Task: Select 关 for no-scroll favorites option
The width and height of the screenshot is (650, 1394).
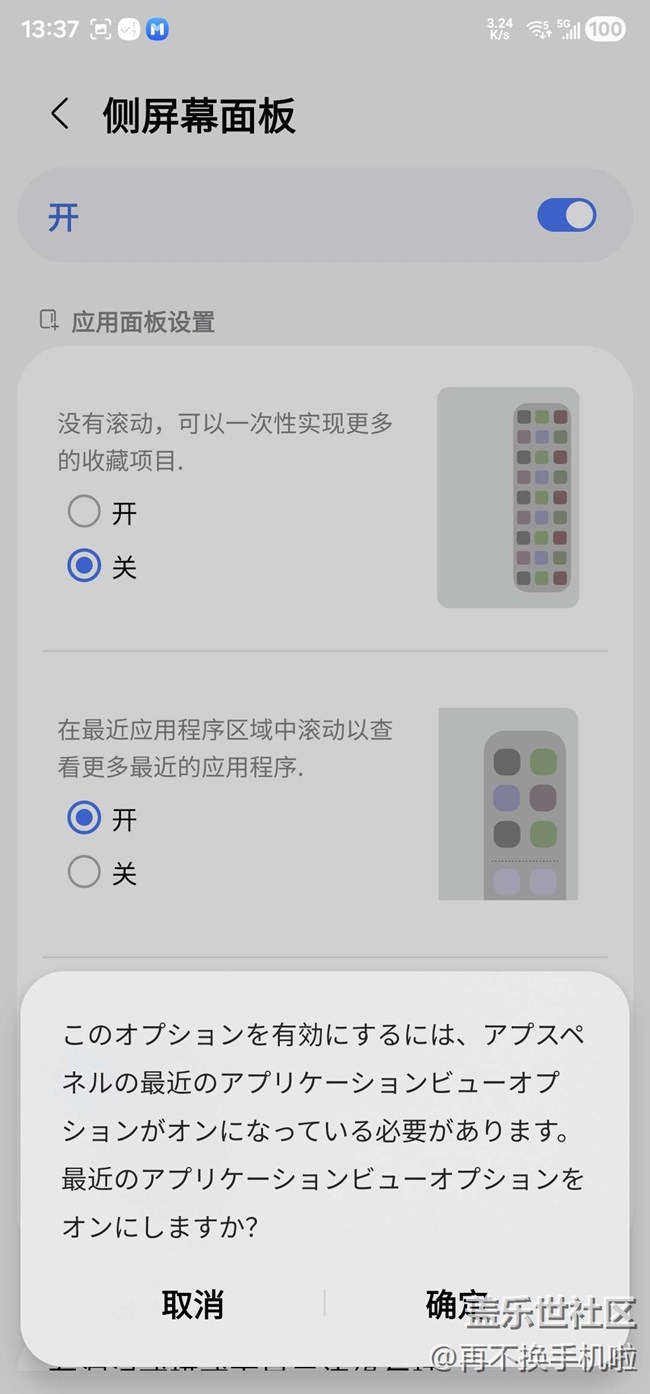Action: [x=85, y=567]
